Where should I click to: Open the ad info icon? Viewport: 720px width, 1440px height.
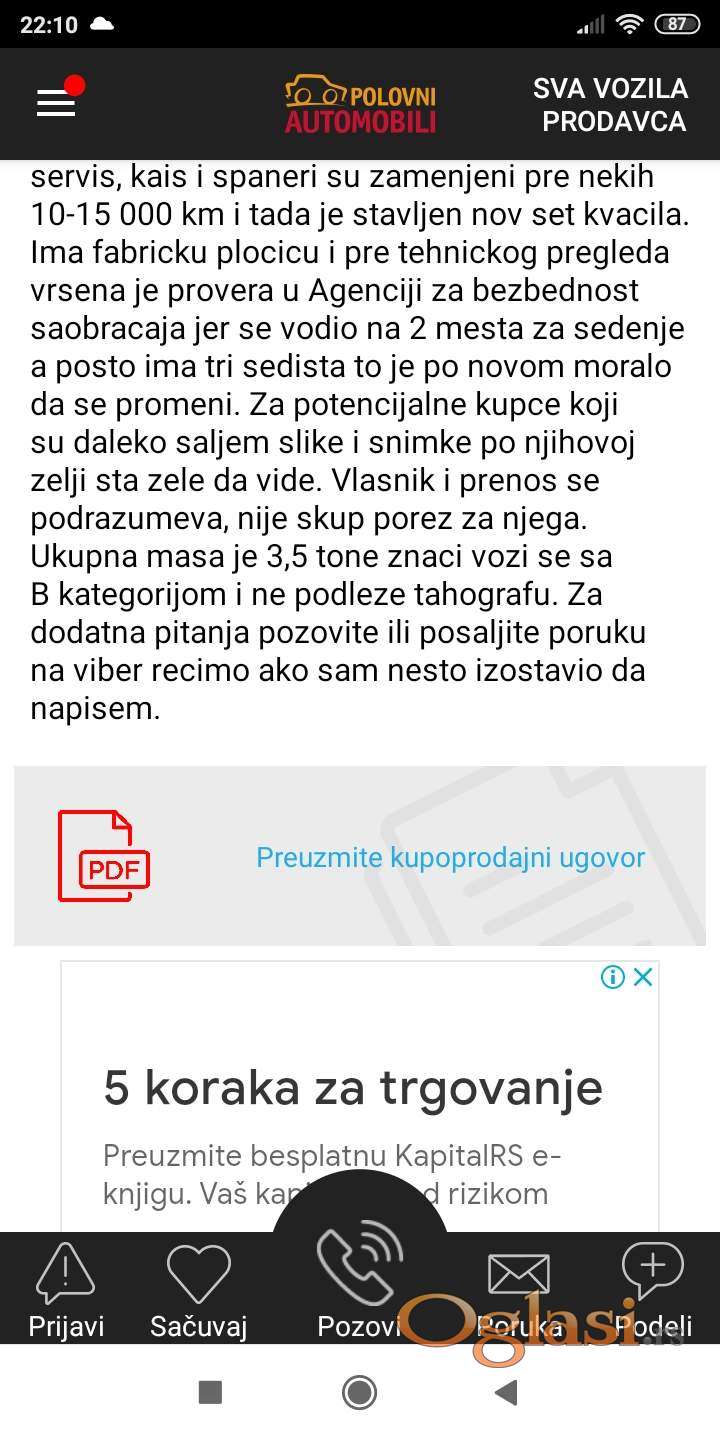tap(613, 977)
